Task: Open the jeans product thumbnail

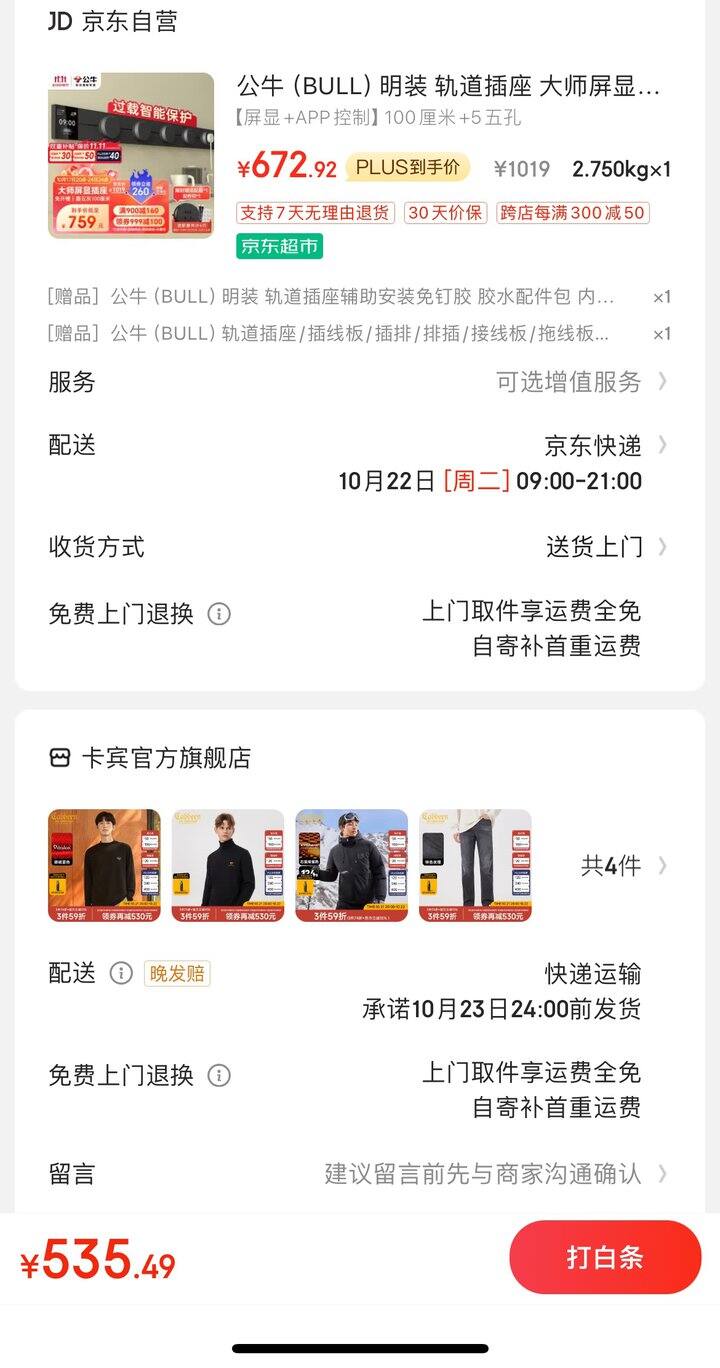Action: (x=475, y=865)
